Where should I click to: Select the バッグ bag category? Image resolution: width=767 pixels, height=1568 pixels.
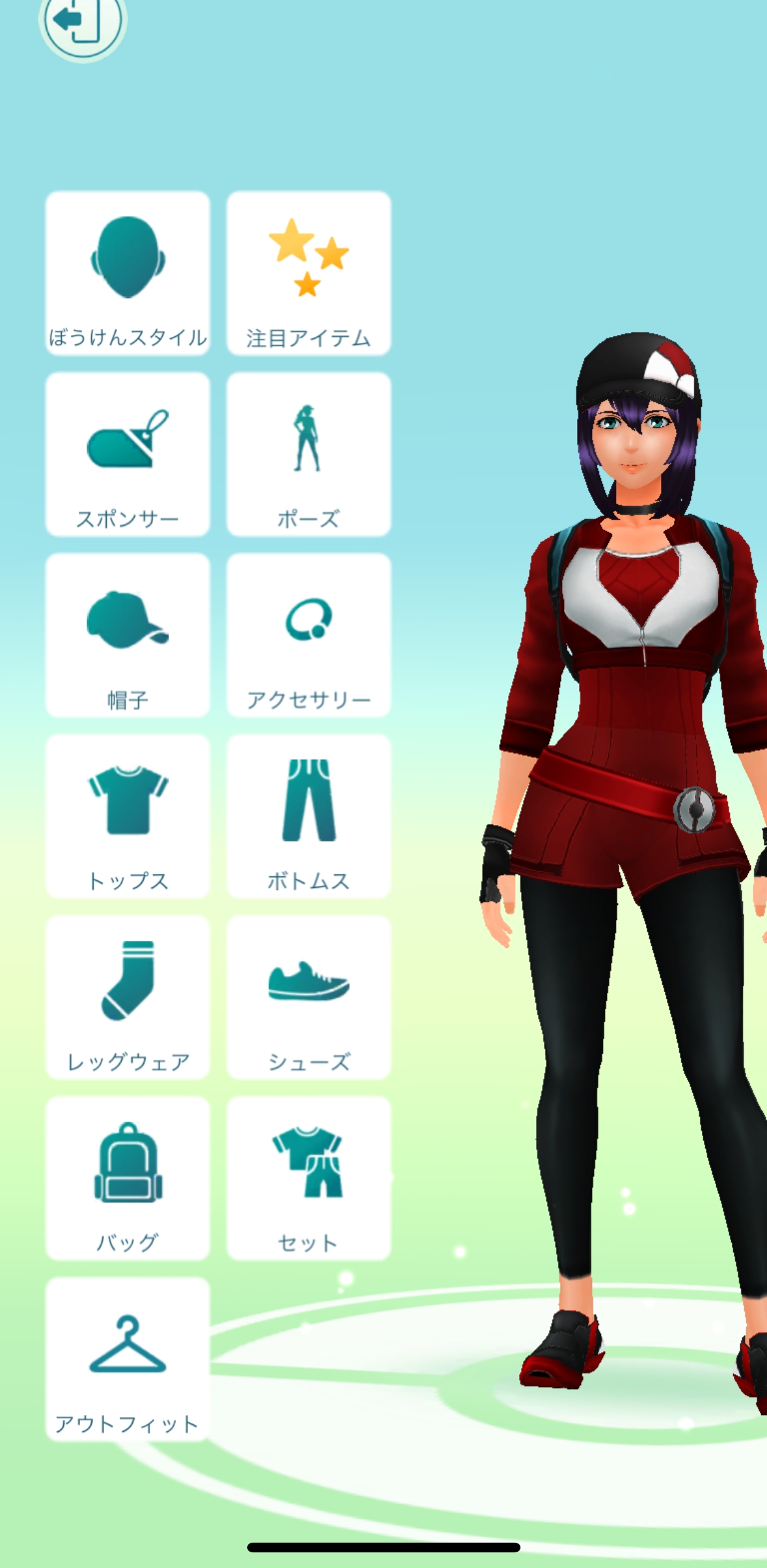[x=128, y=1178]
